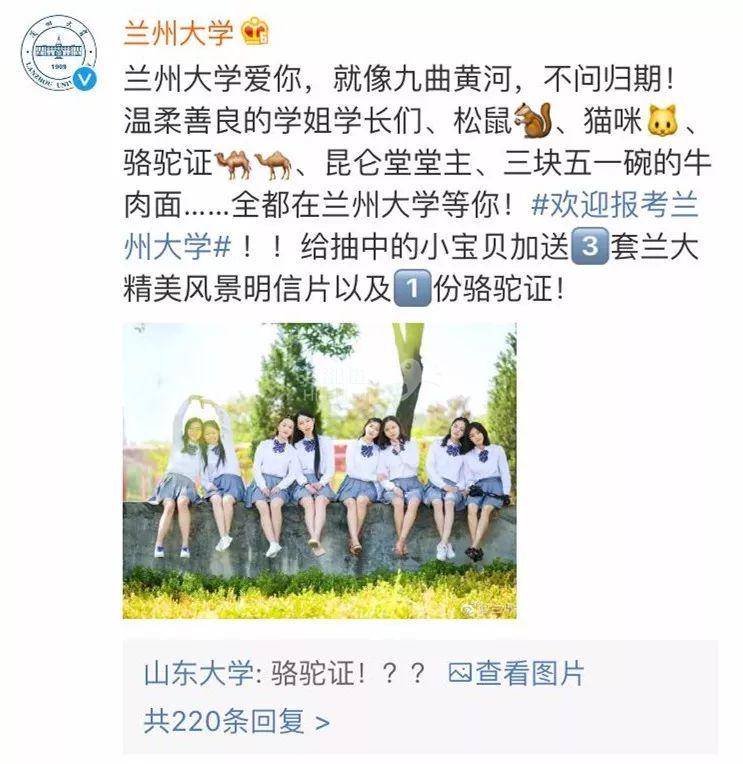Tap the 兰州大学 username

[178, 32]
